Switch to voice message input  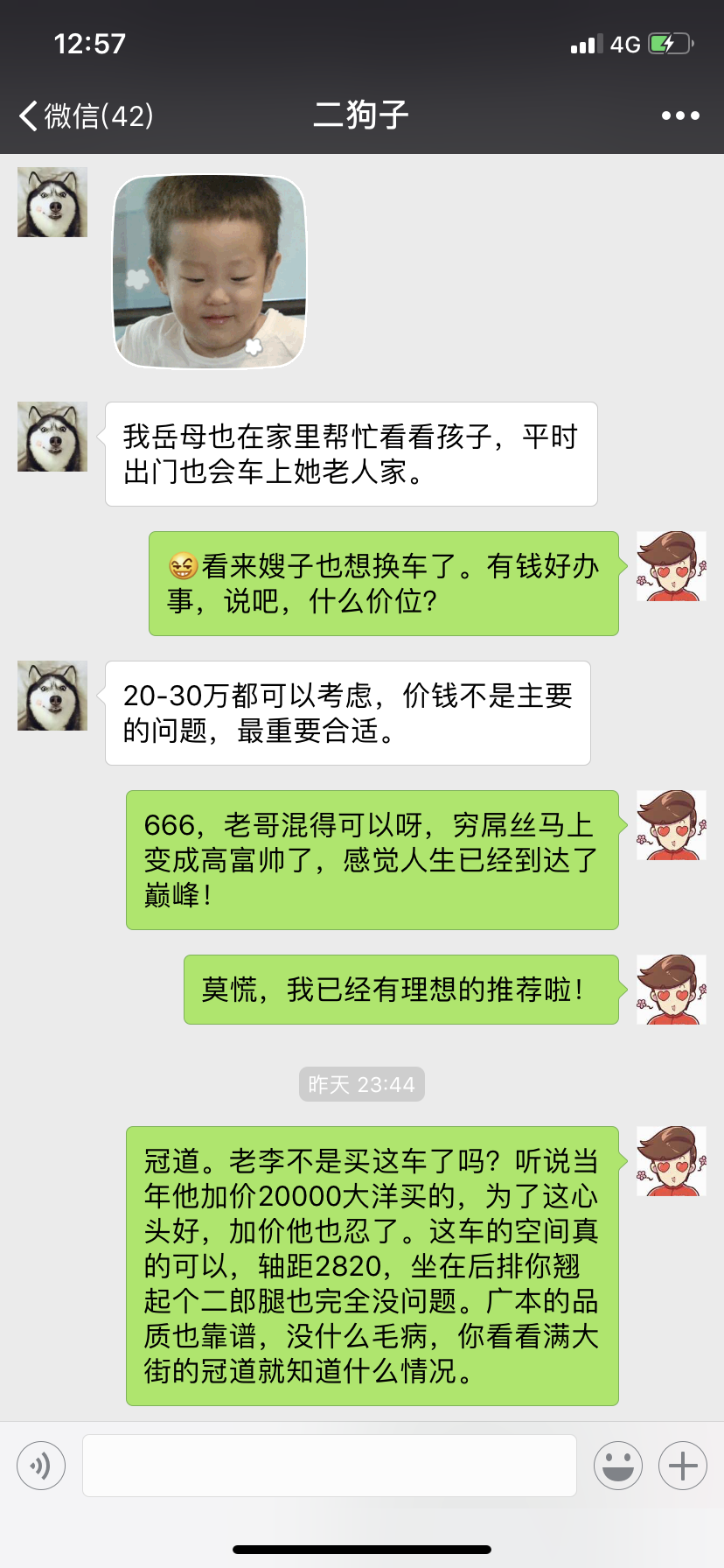pos(41,1466)
